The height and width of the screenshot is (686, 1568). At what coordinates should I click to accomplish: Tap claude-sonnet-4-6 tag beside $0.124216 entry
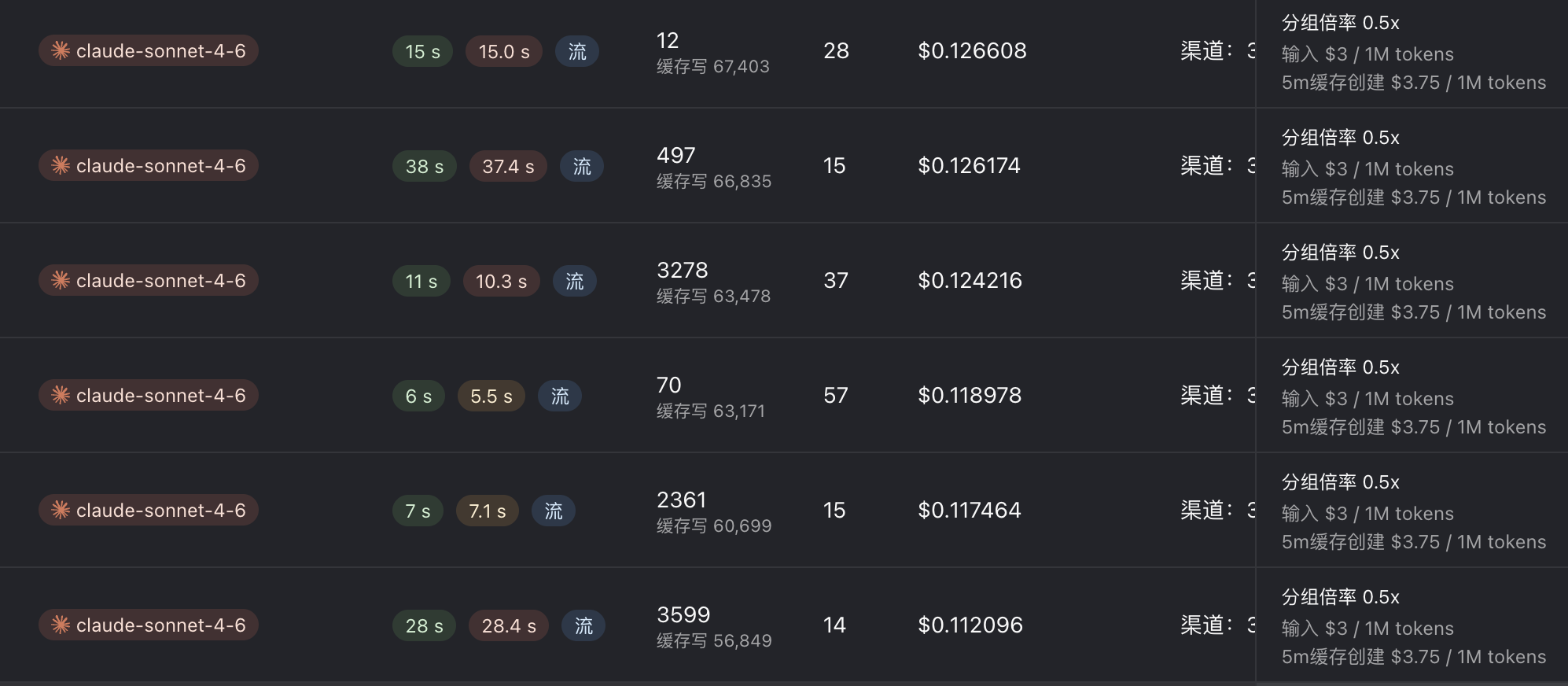tap(149, 281)
